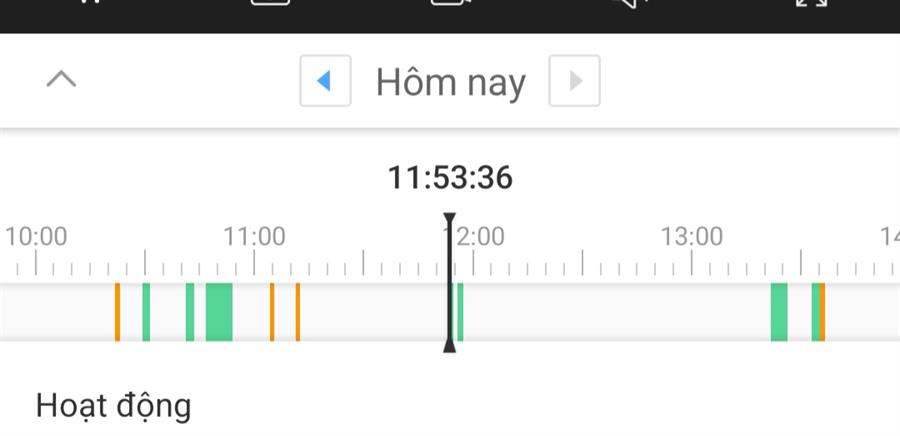Go to the previous day's recordings
This screenshot has width=900, height=436.
[325, 81]
